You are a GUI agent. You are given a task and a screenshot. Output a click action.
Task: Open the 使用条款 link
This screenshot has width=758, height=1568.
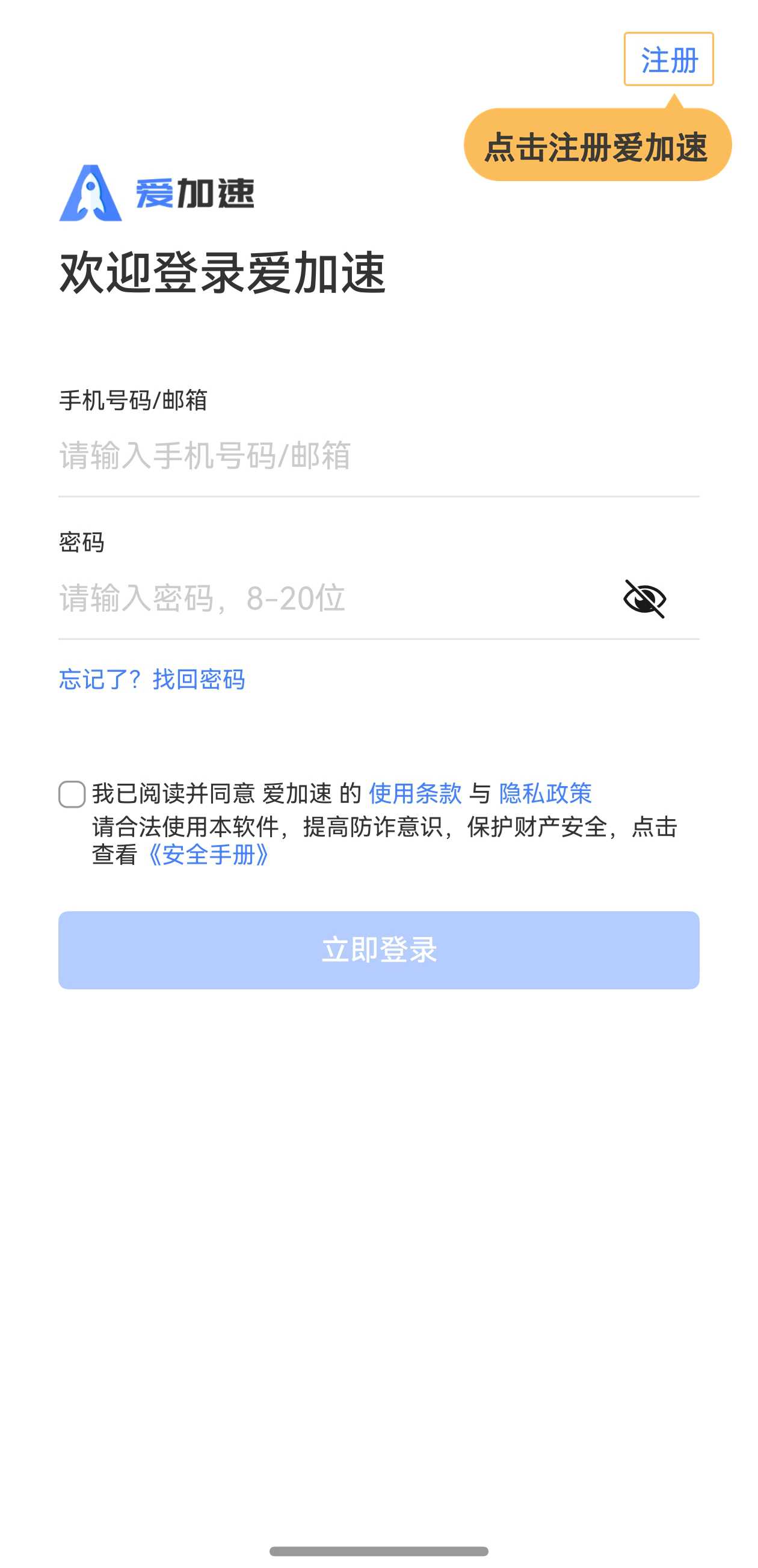tap(414, 793)
